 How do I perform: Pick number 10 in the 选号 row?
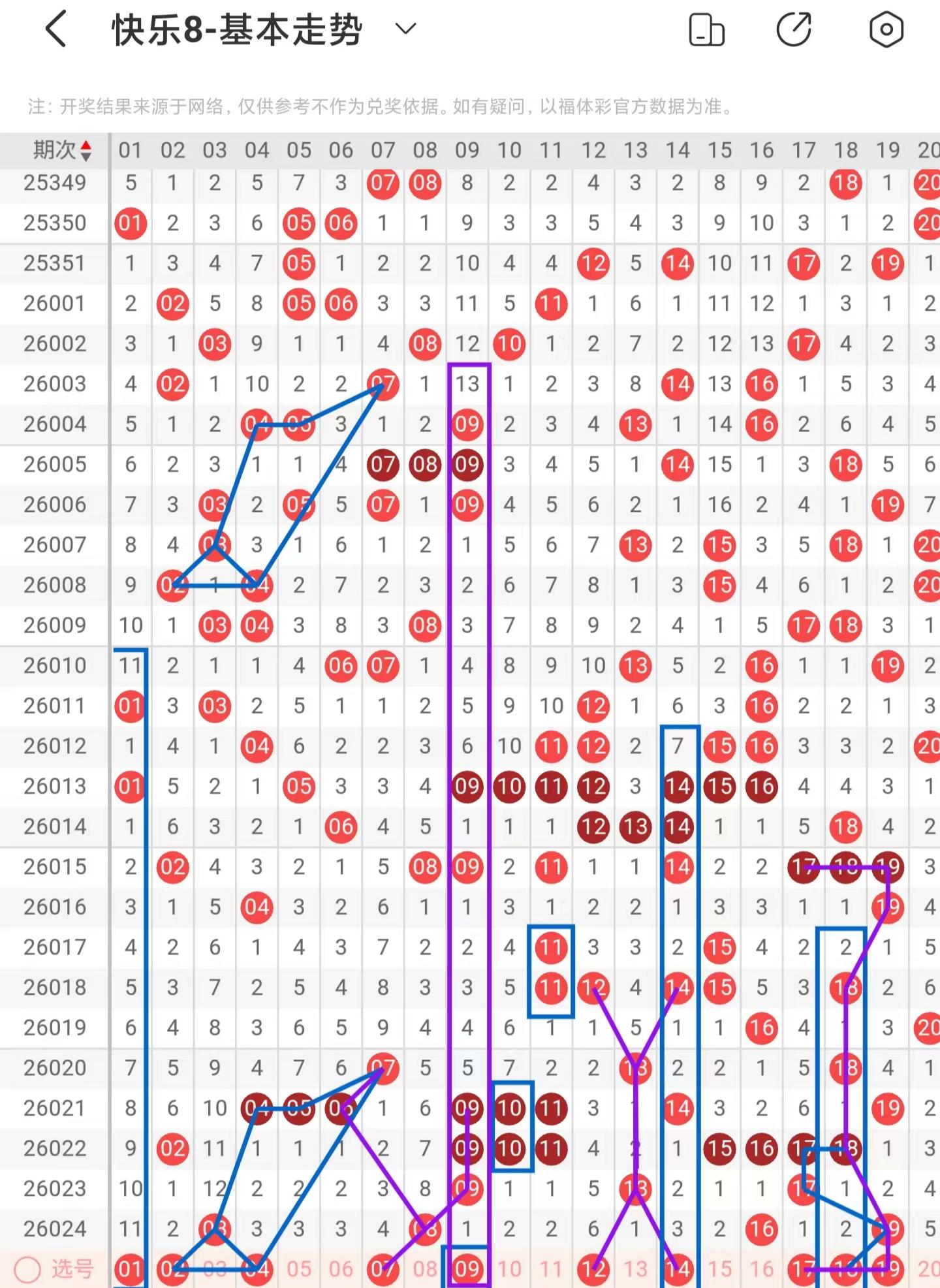[x=509, y=1268]
